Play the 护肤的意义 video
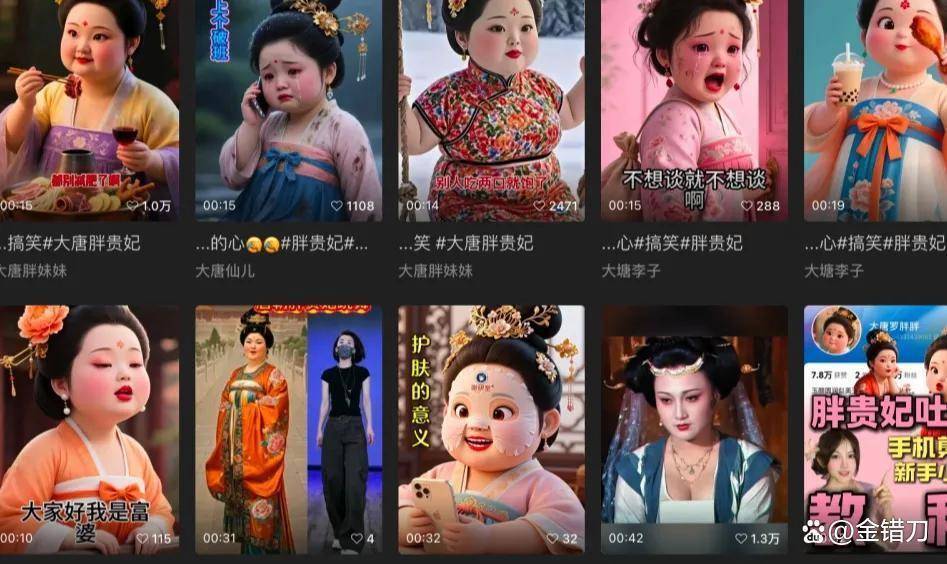 (491, 428)
